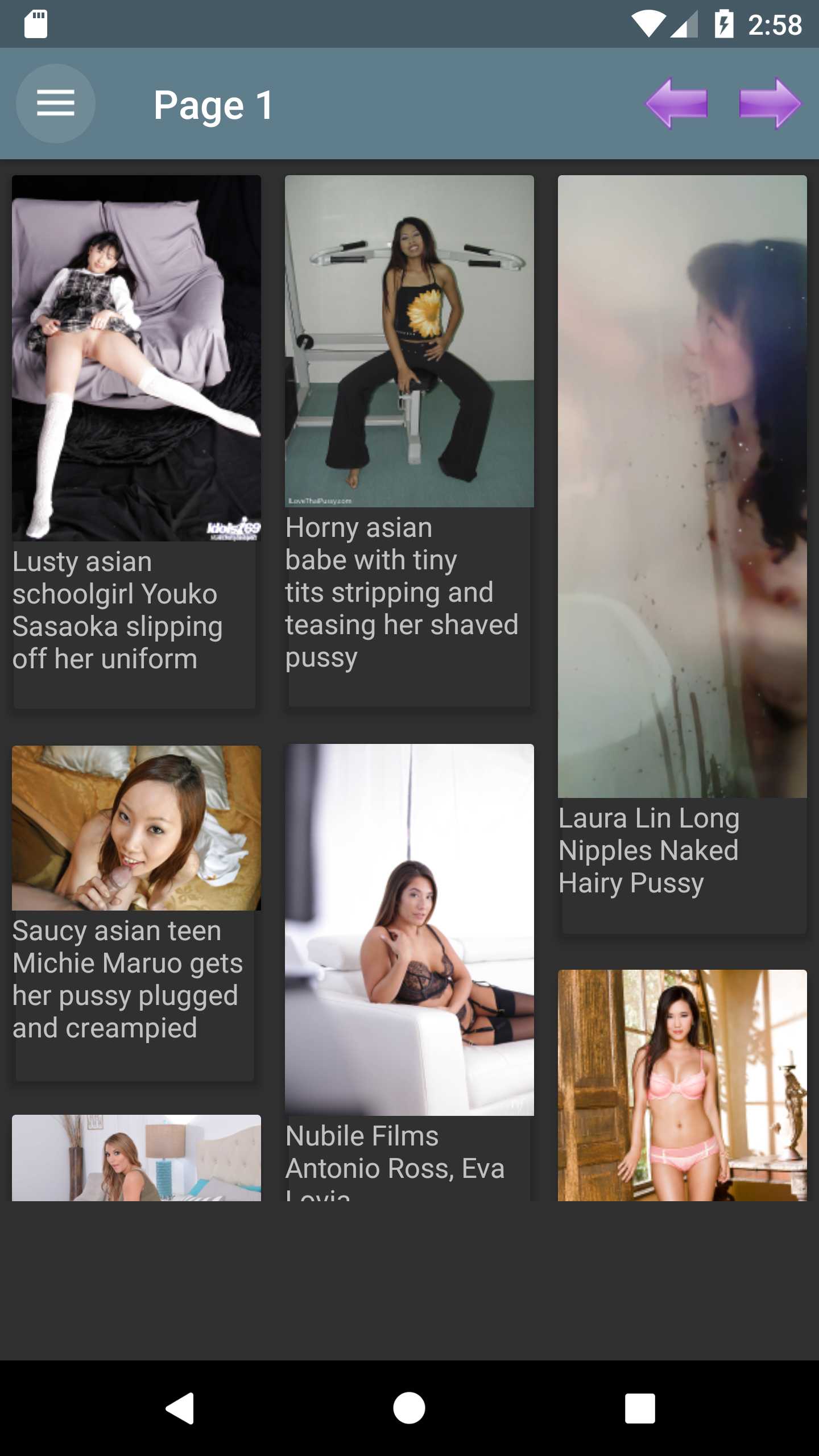
Task: Go to the next page arrow
Action: click(770, 104)
